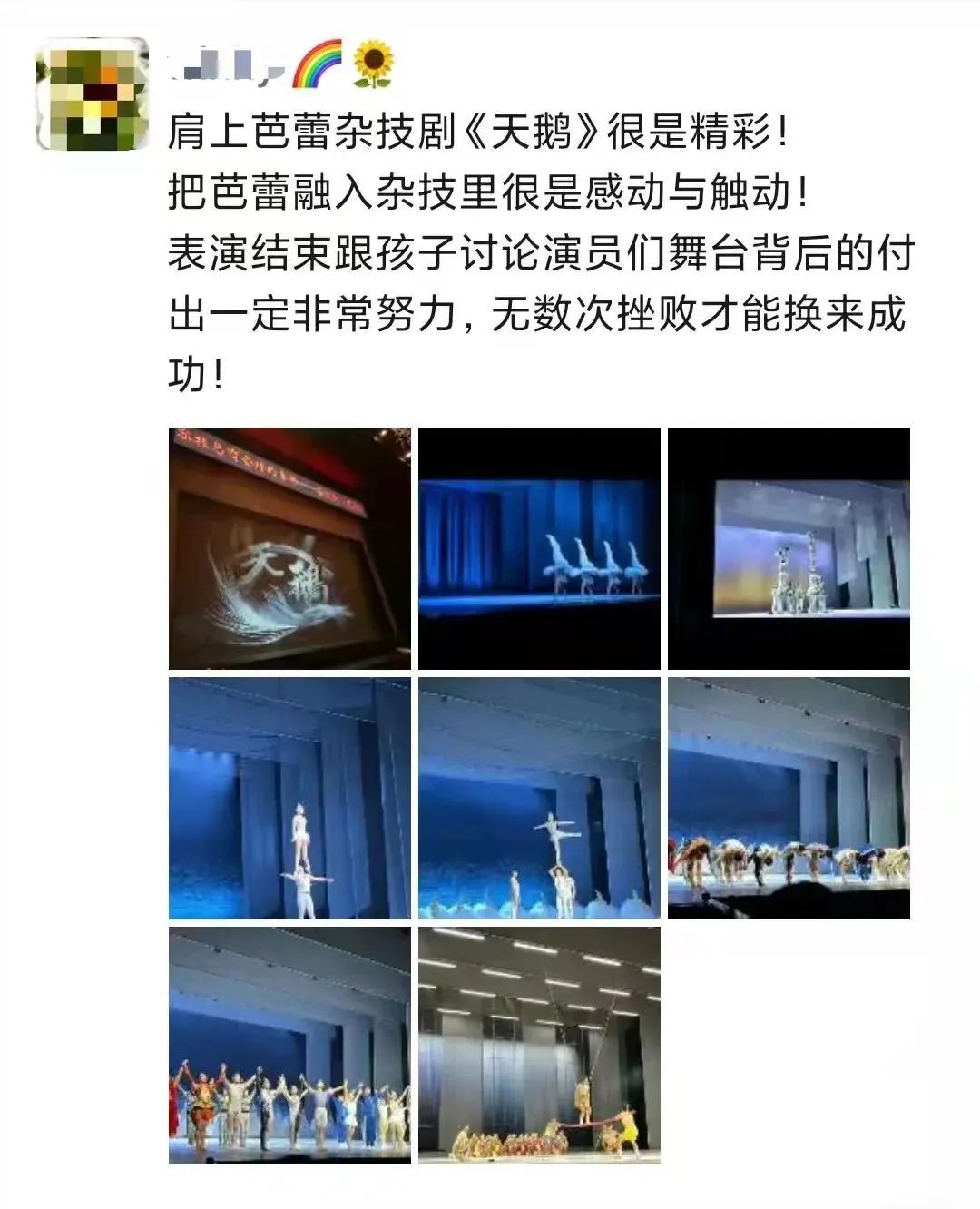The width and height of the screenshot is (980, 1209).
Task: Tap the poster's username with rainbow emoji
Action: point(279,65)
